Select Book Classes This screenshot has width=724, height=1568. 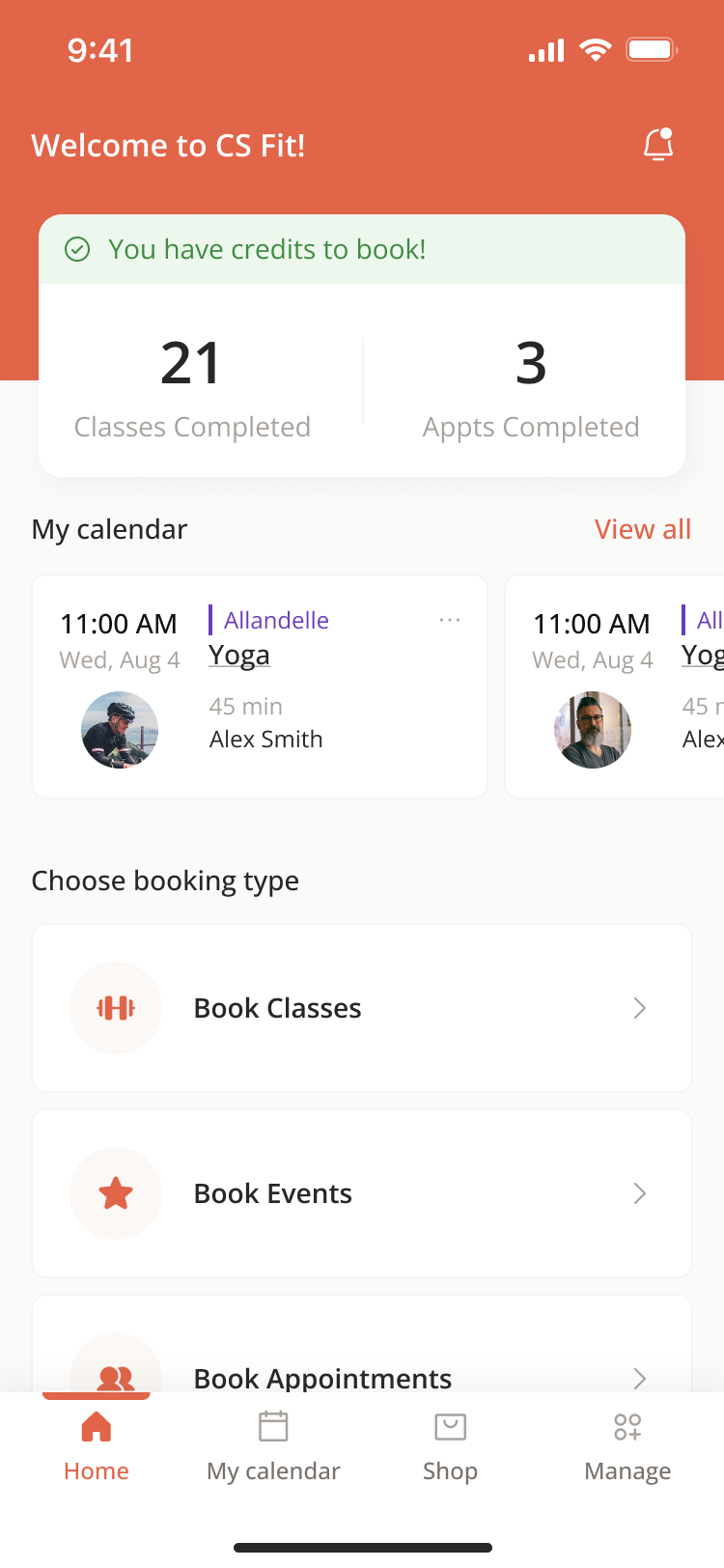click(362, 1008)
